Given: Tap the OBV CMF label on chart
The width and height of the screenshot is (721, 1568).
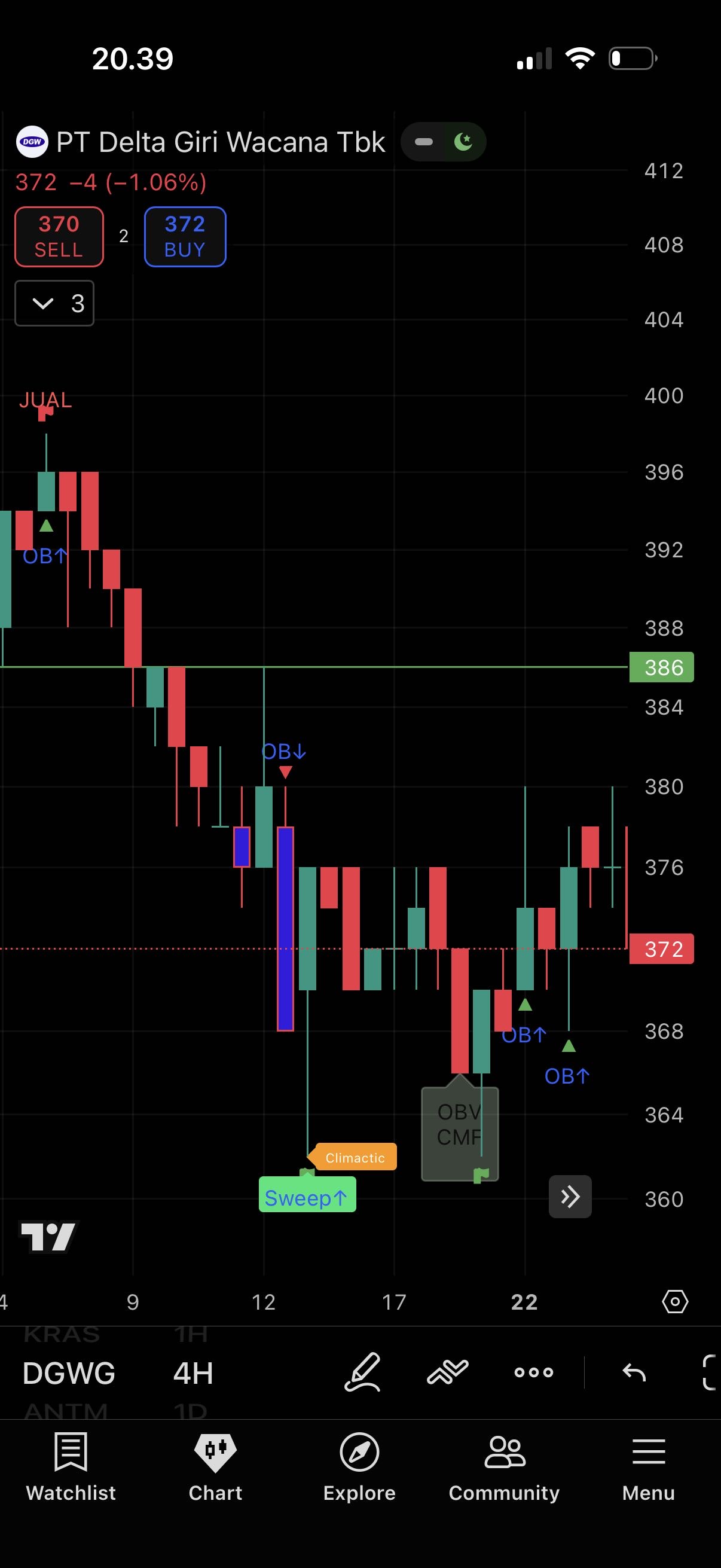Looking at the screenshot, I should click(x=459, y=1125).
